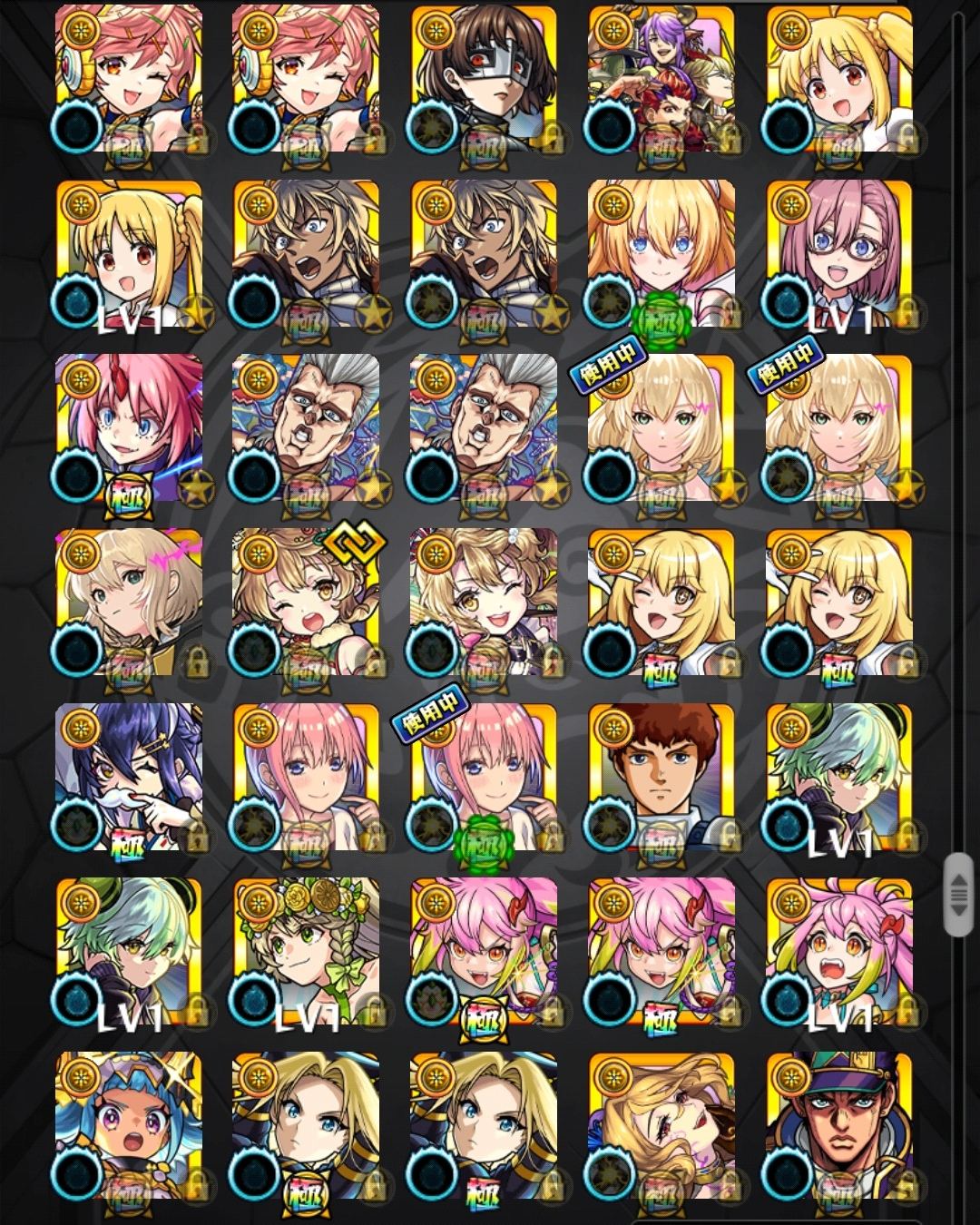Select the brown-haired man in white uniform
The height and width of the screenshot is (1225, 980).
(661, 777)
